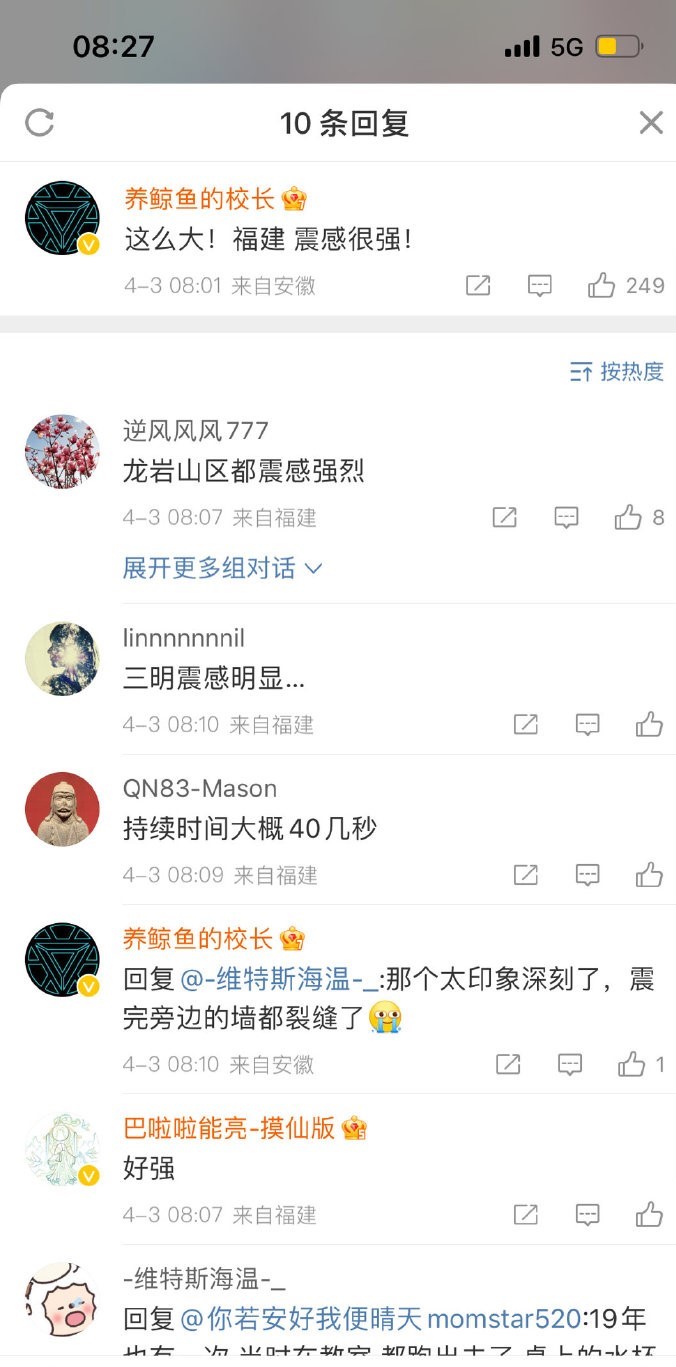
Task: Like 巴啦啦能亮-摸仙版's comment 好强
Action: click(649, 1215)
